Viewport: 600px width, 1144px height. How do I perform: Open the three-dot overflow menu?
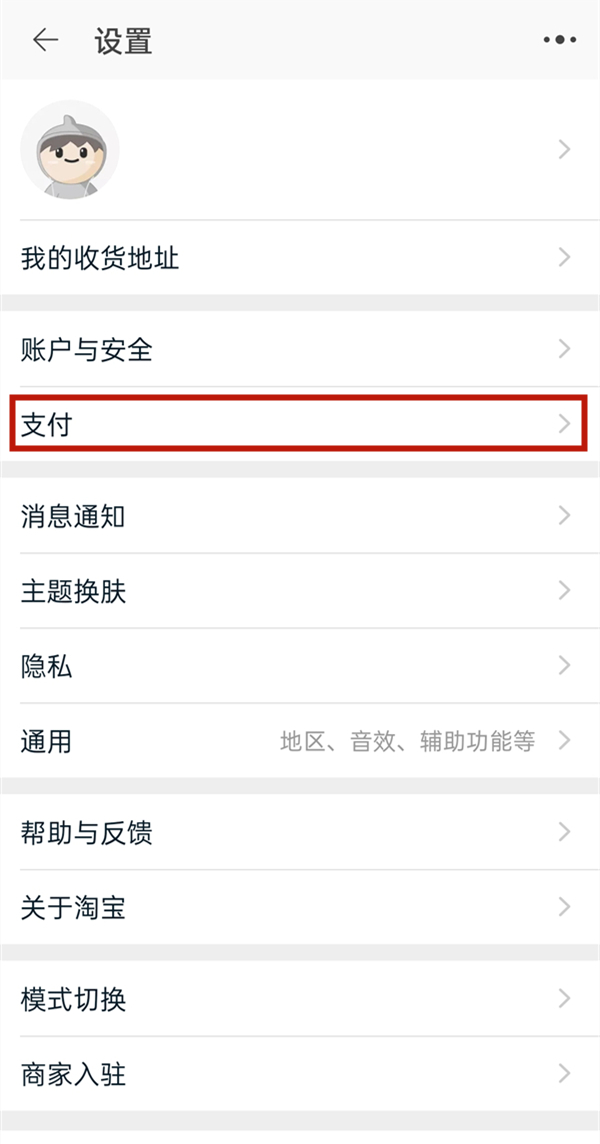tap(559, 40)
